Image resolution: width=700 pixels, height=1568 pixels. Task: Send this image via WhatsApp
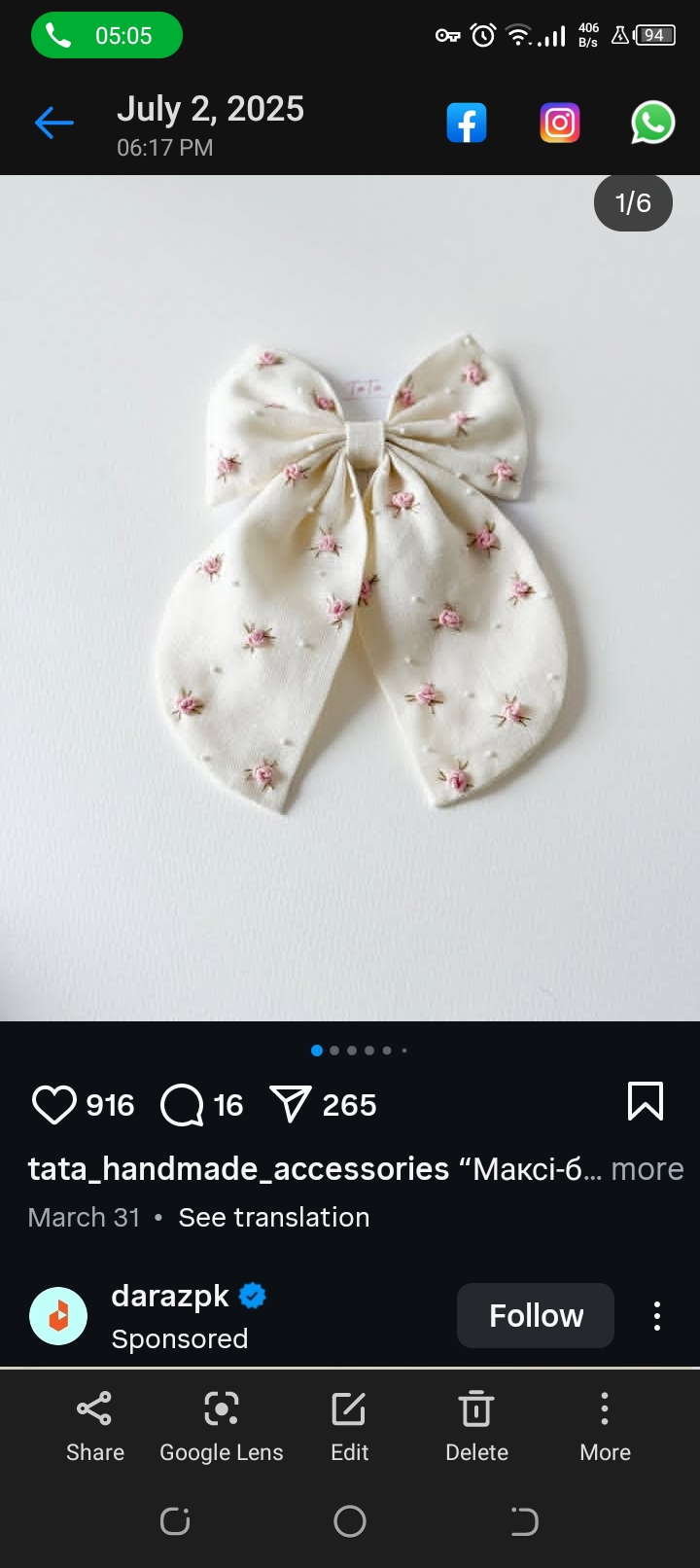click(x=652, y=124)
